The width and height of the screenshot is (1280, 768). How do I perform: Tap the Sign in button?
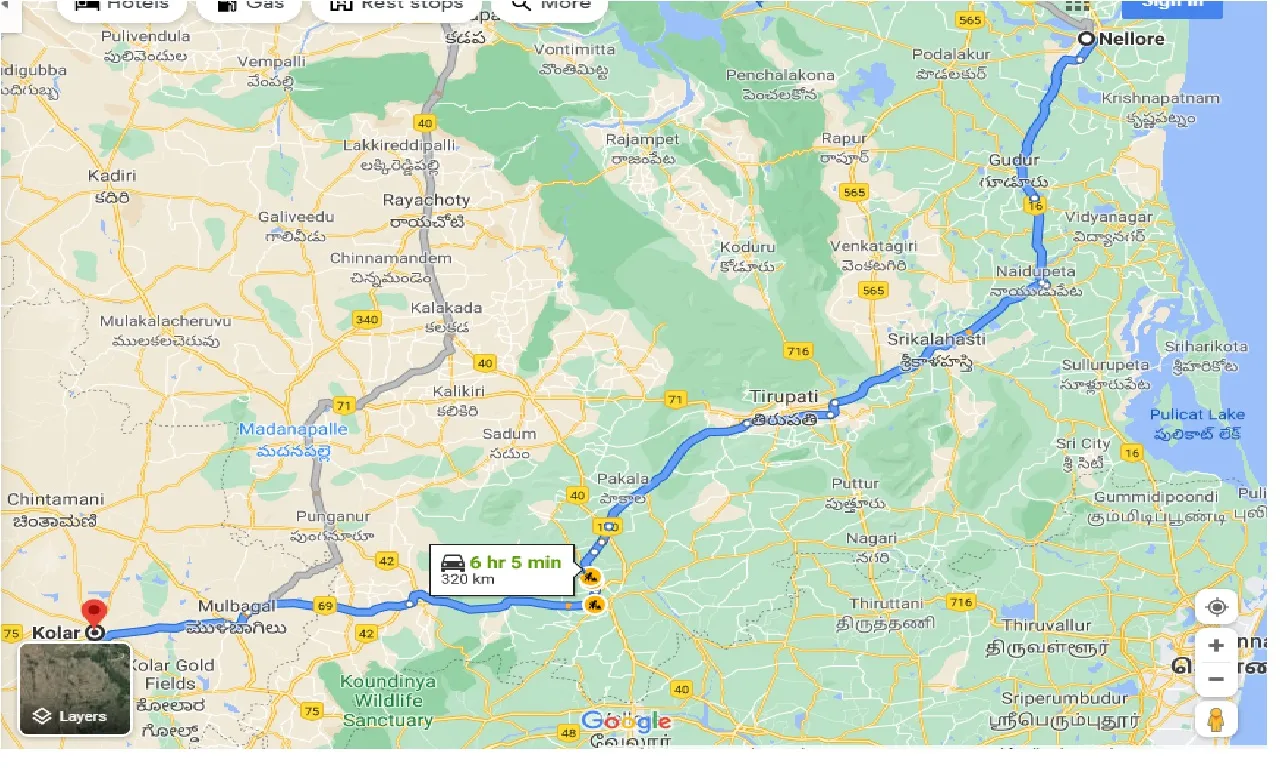(1171, 5)
